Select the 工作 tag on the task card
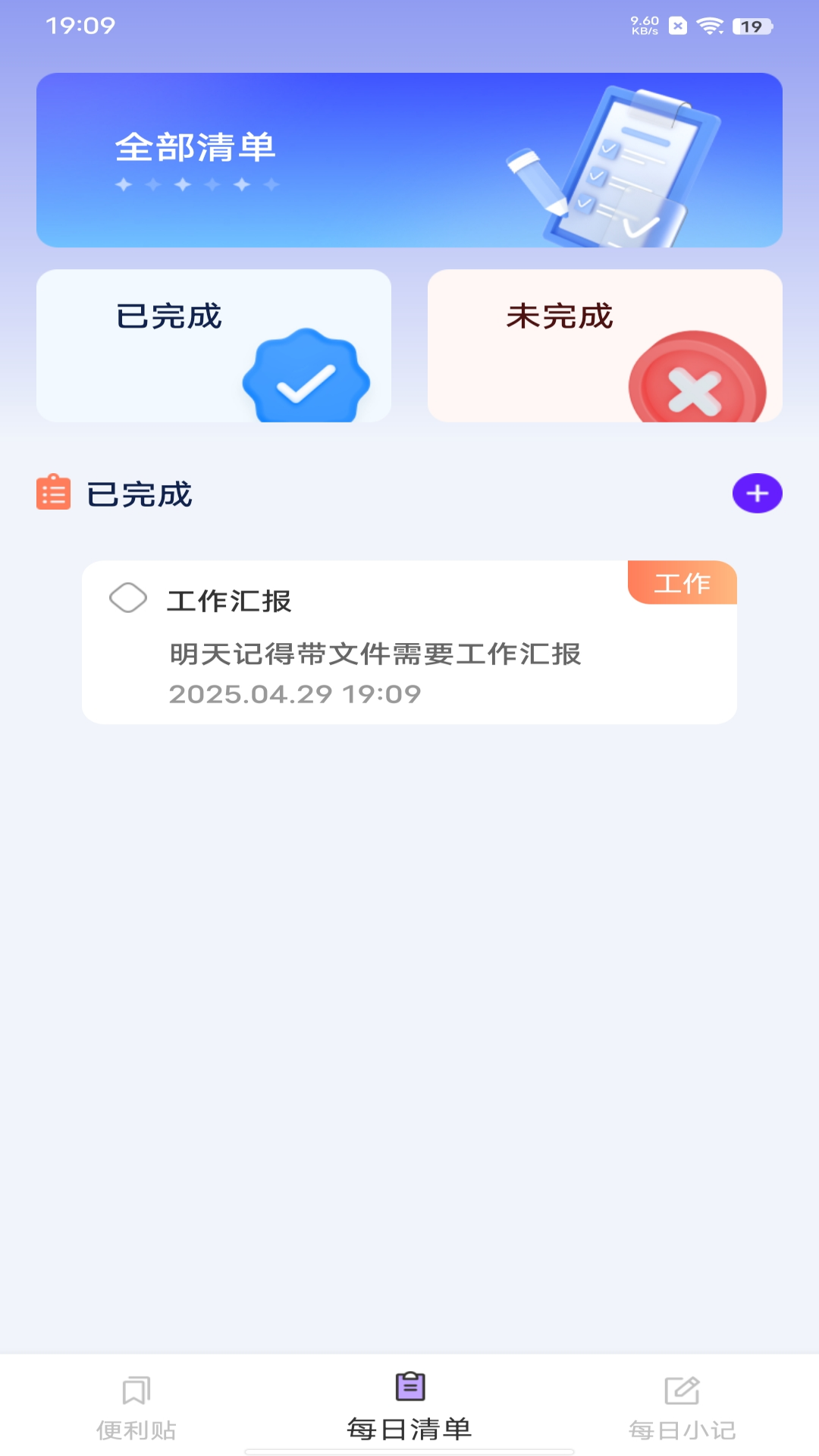Viewport: 819px width, 1456px height. point(682,583)
